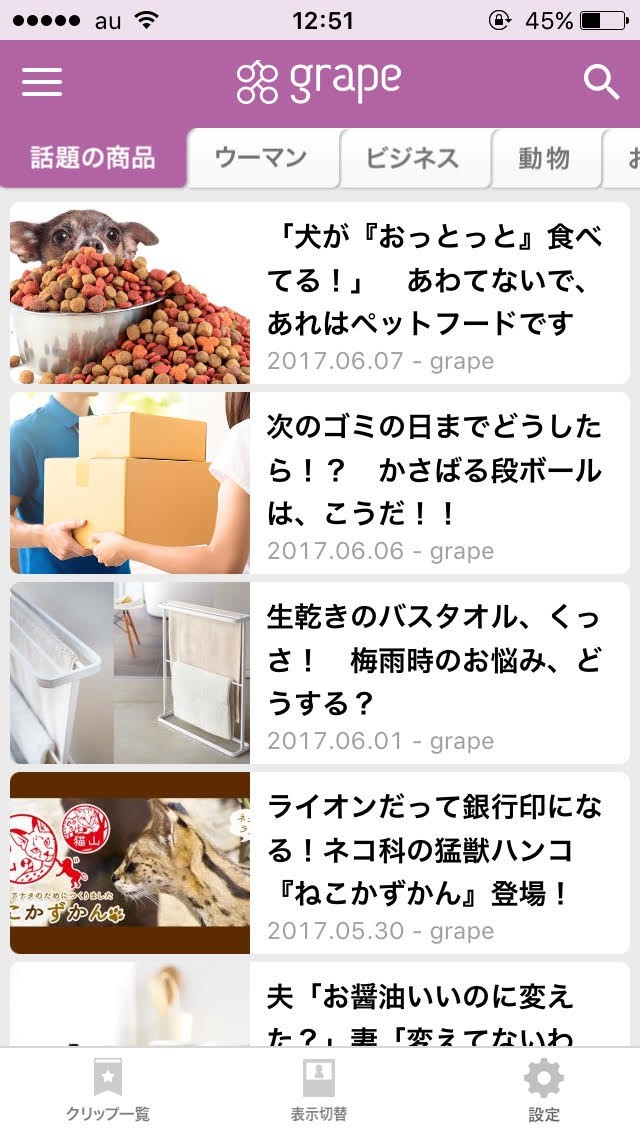Open the hamburger drawer menu
The height and width of the screenshot is (1136, 640).
tap(42, 82)
